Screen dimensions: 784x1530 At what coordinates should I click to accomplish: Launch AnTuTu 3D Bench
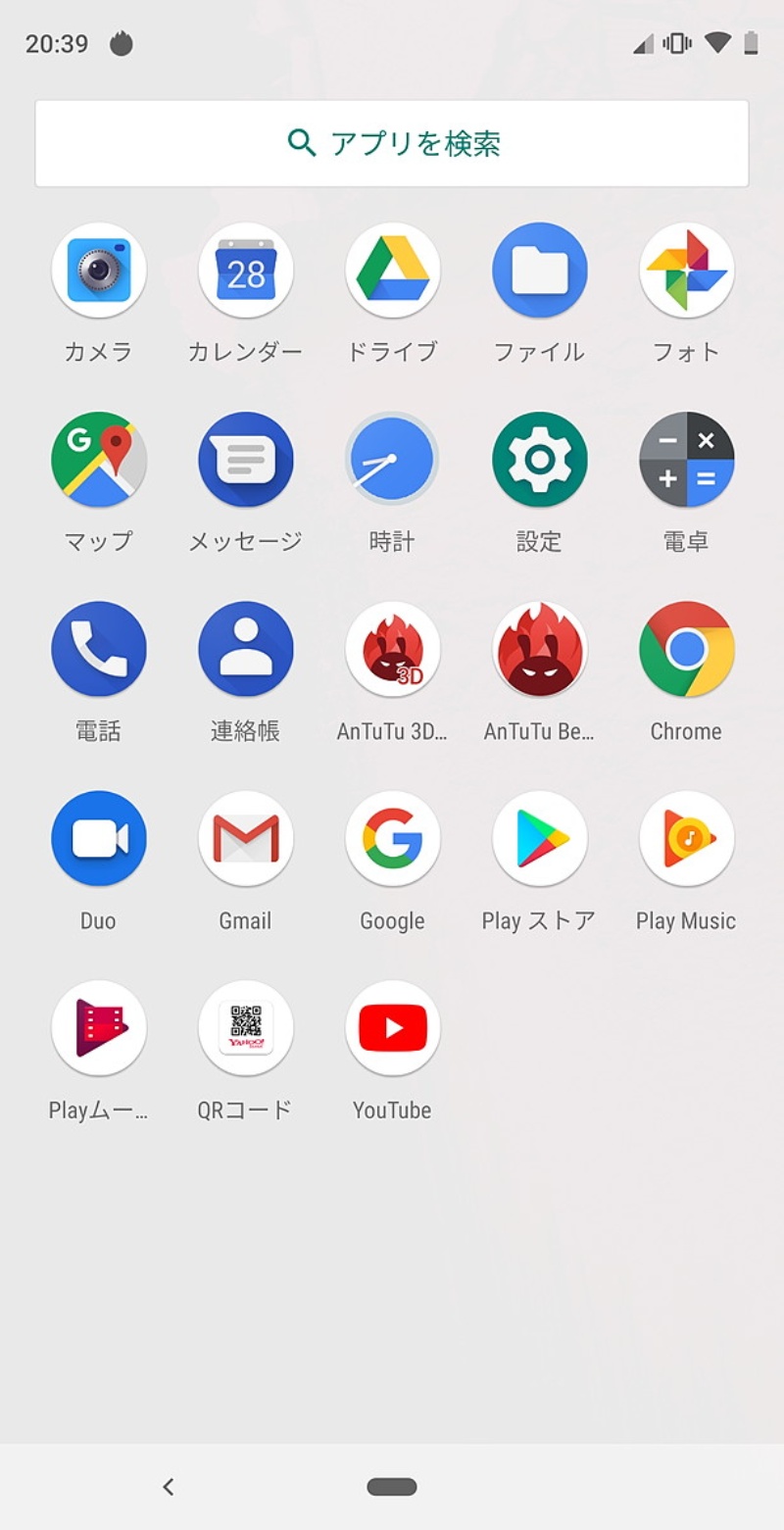point(392,649)
